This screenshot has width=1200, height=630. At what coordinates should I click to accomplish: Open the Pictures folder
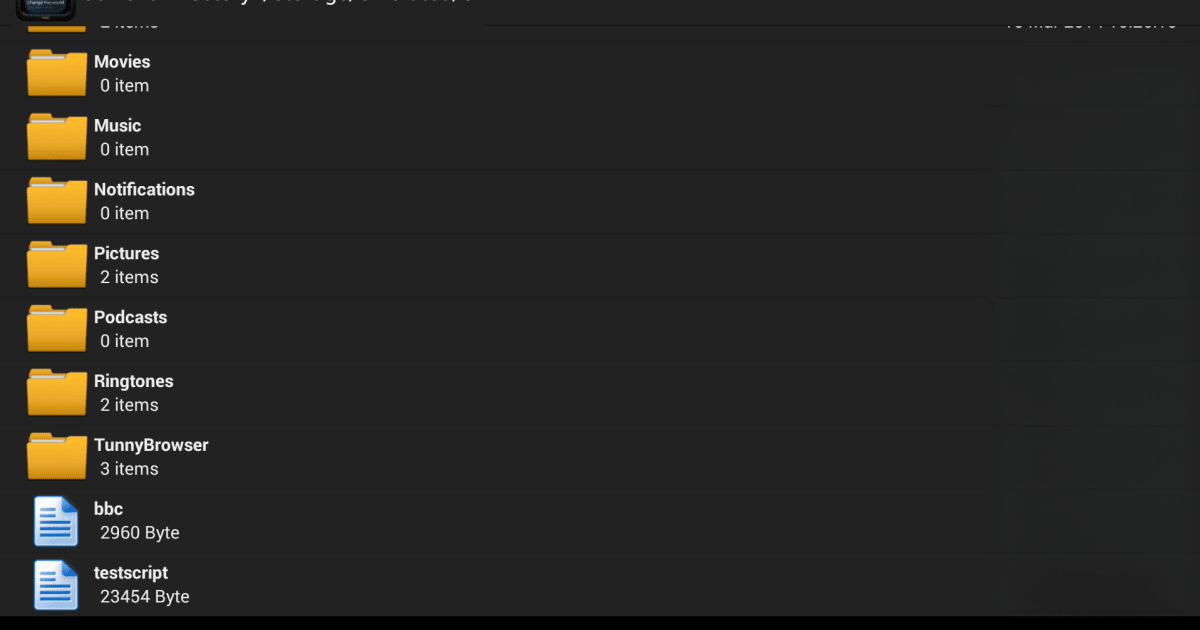coord(127,265)
